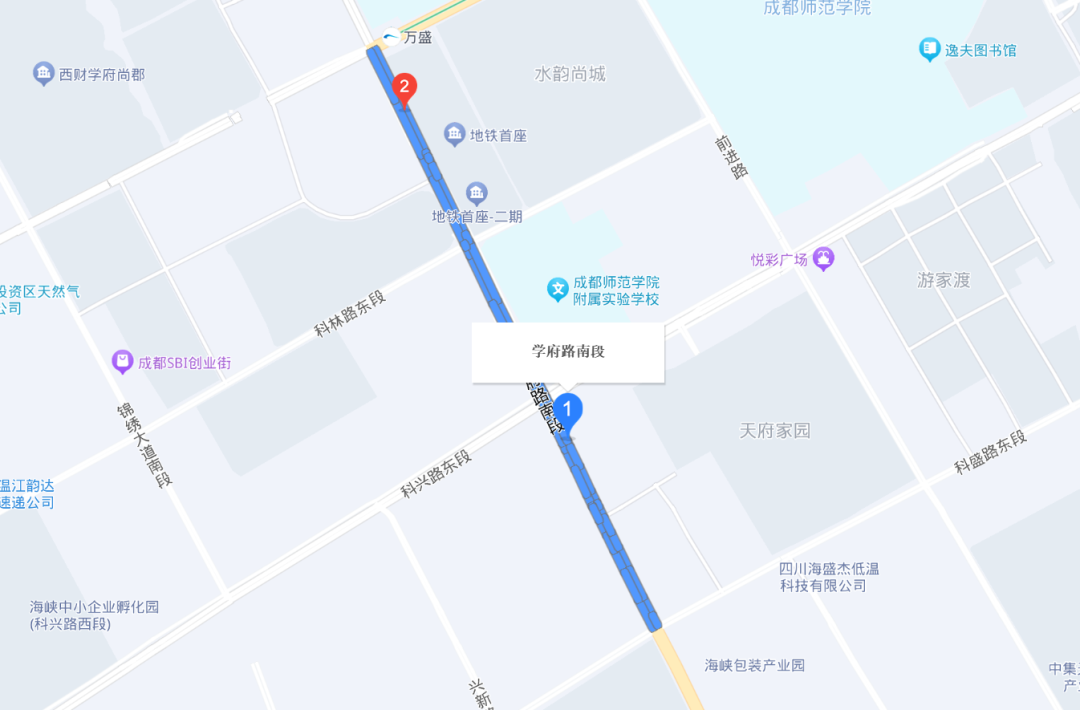
Task: Tap the 西财学府尚郡 residential icon
Action: click(x=43, y=74)
